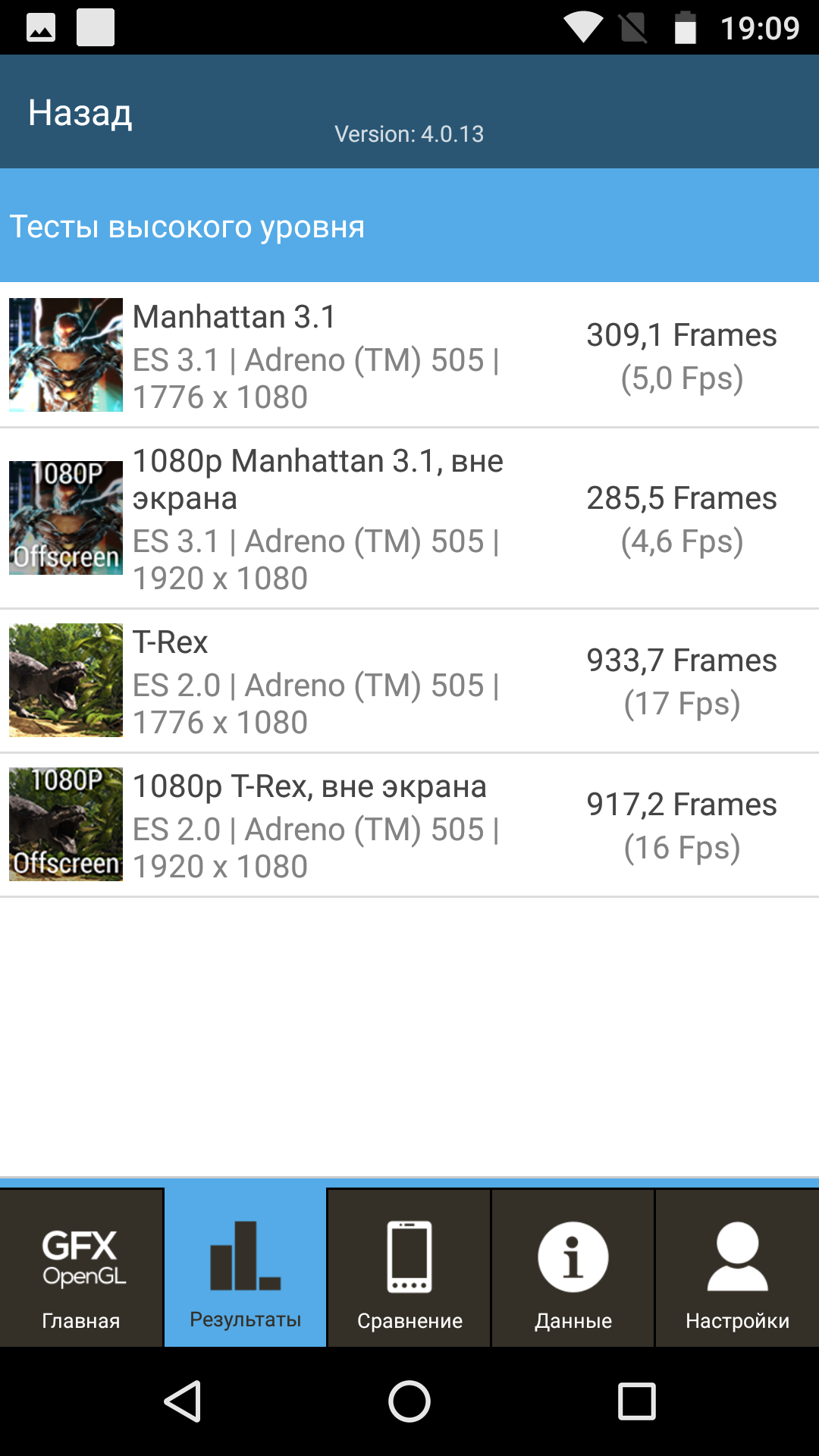Open the Настройки tab
Image resolution: width=819 pixels, height=1456 pixels.
pyautogui.click(x=737, y=1267)
